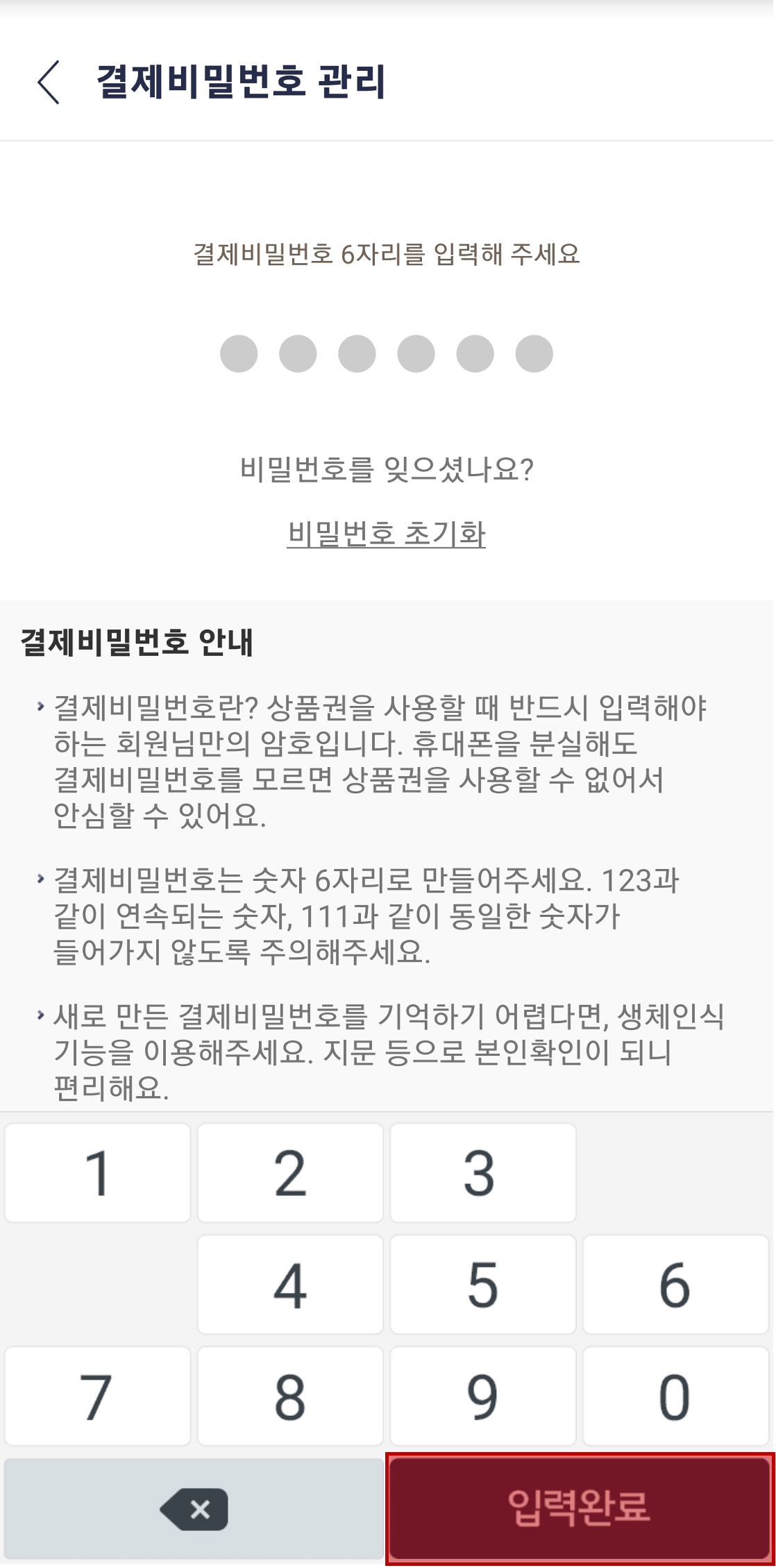Tap number 0 on the keypad
Image resolution: width=776 pixels, height=1568 pixels.
(676, 1395)
